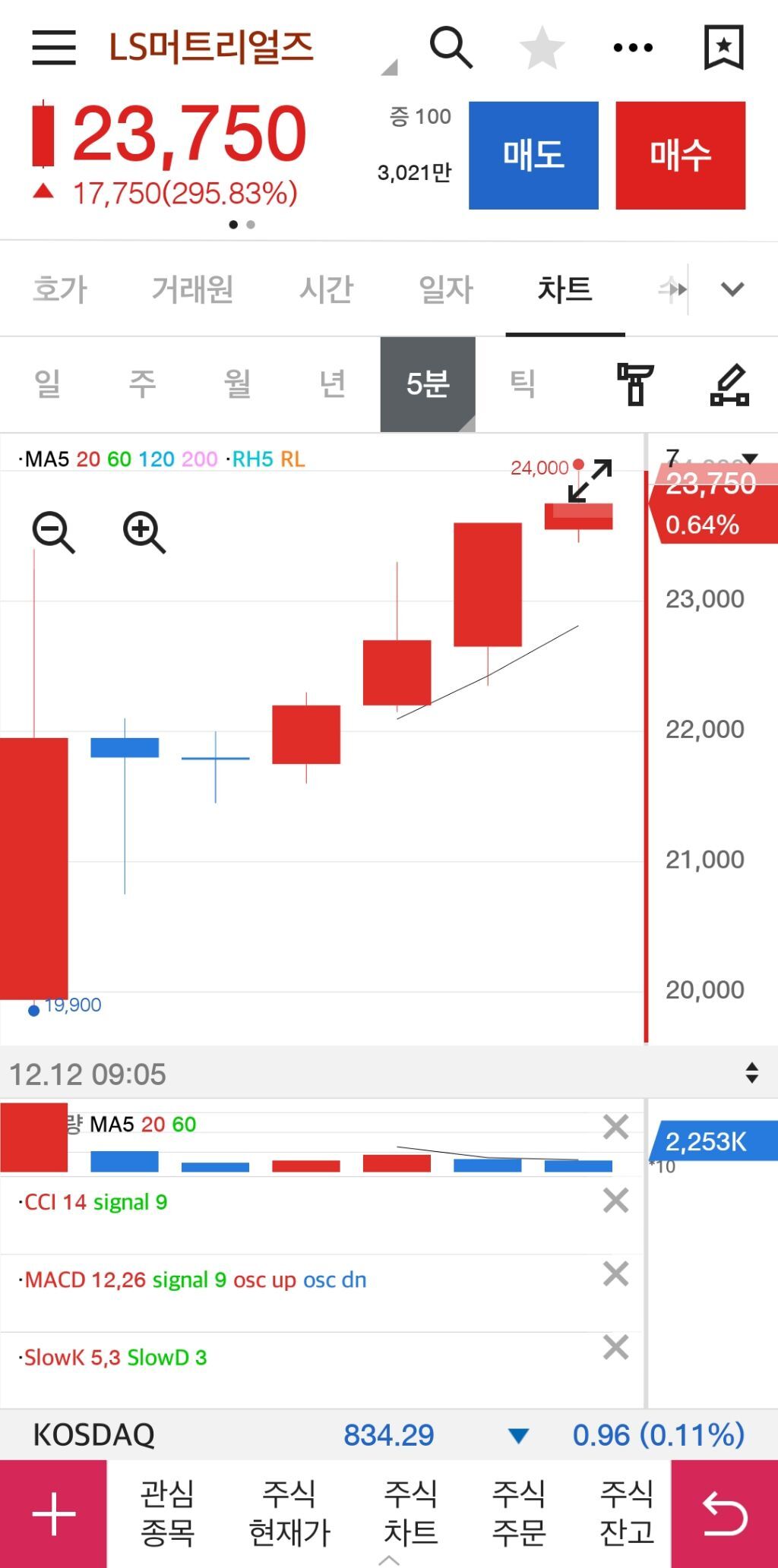Switch to the 호가 tab
The height and width of the screenshot is (1568, 778).
click(x=60, y=289)
